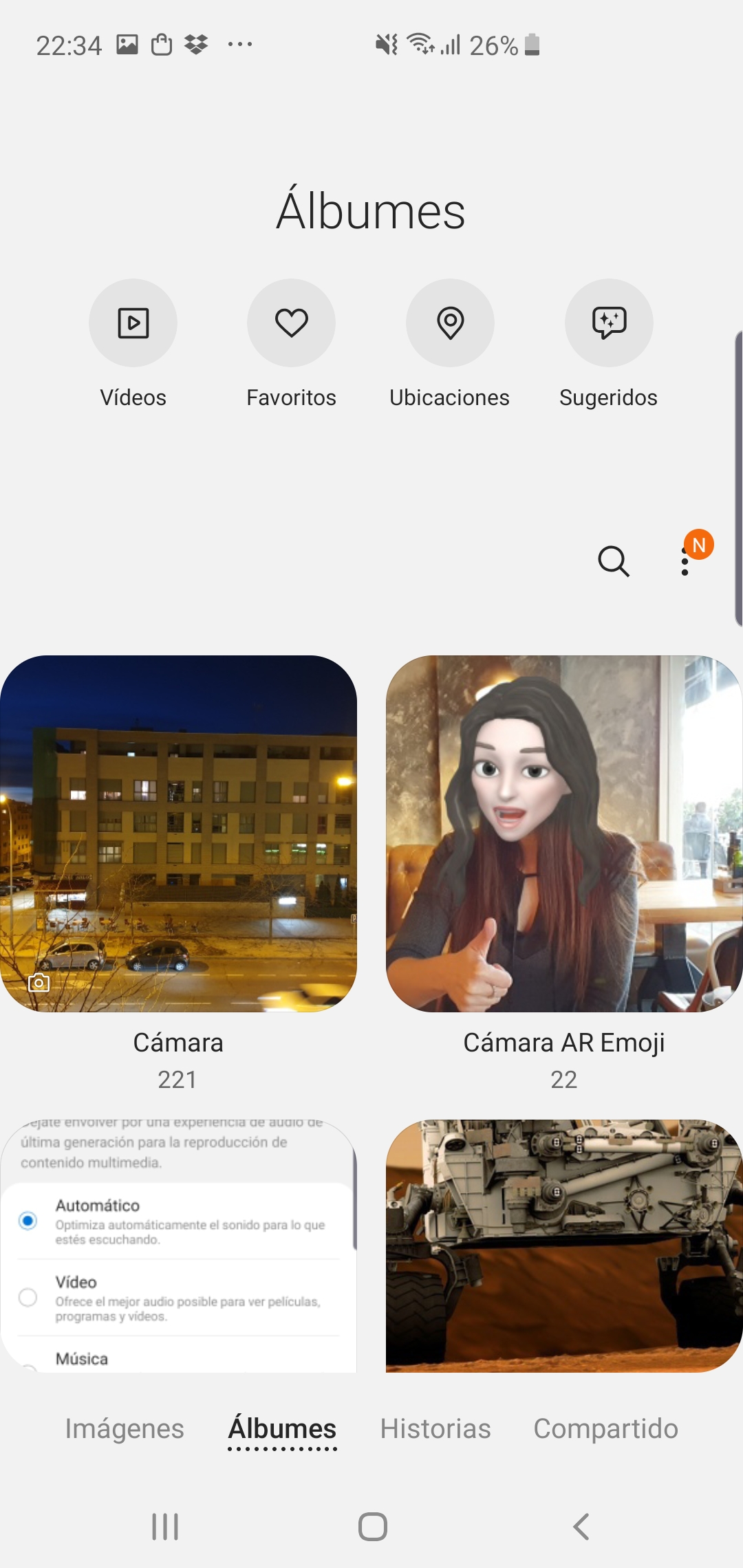Go to the home screen
The width and height of the screenshot is (743, 1568).
point(372,1527)
